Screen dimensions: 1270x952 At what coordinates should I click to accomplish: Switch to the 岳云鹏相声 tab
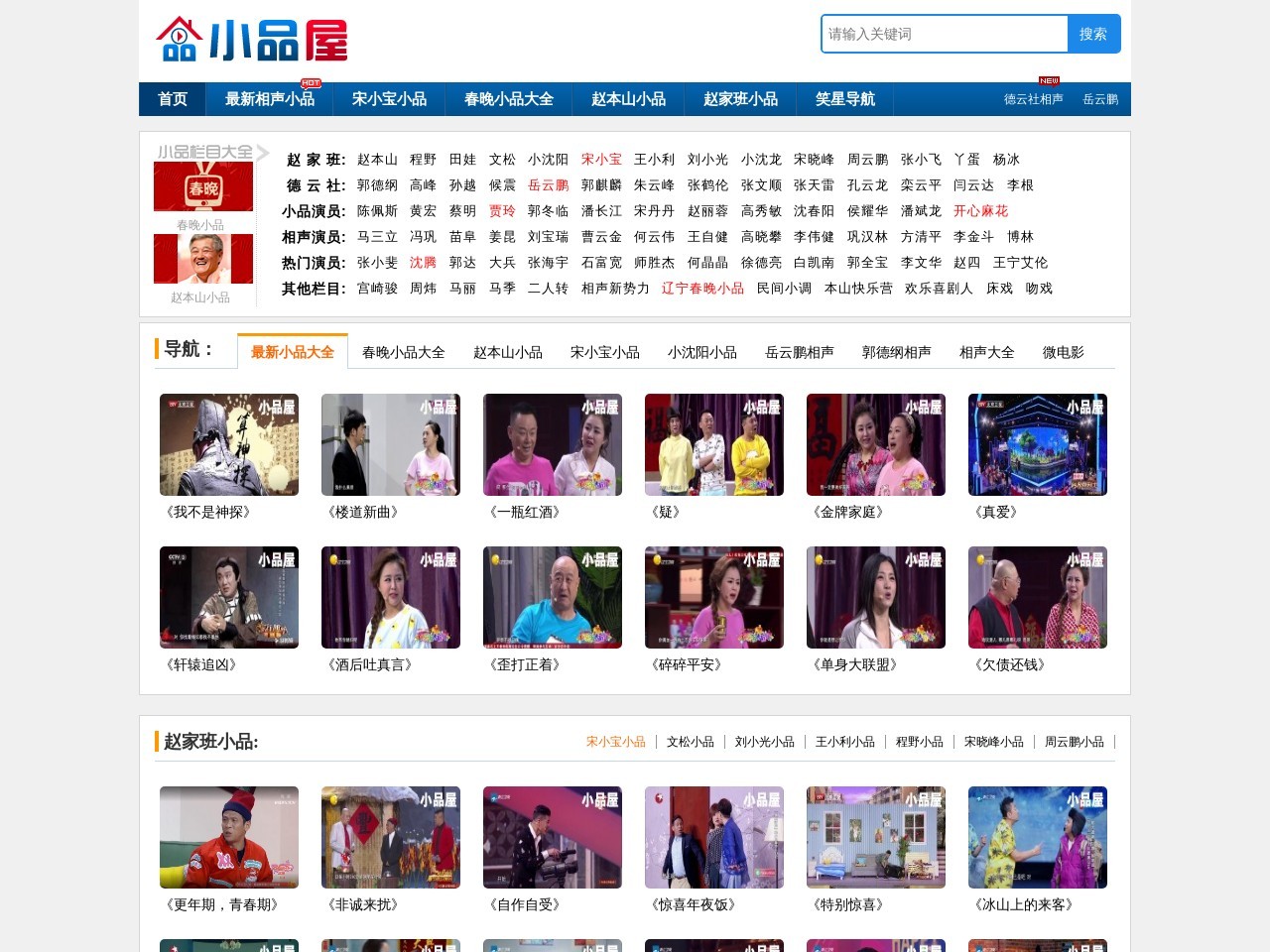point(799,352)
